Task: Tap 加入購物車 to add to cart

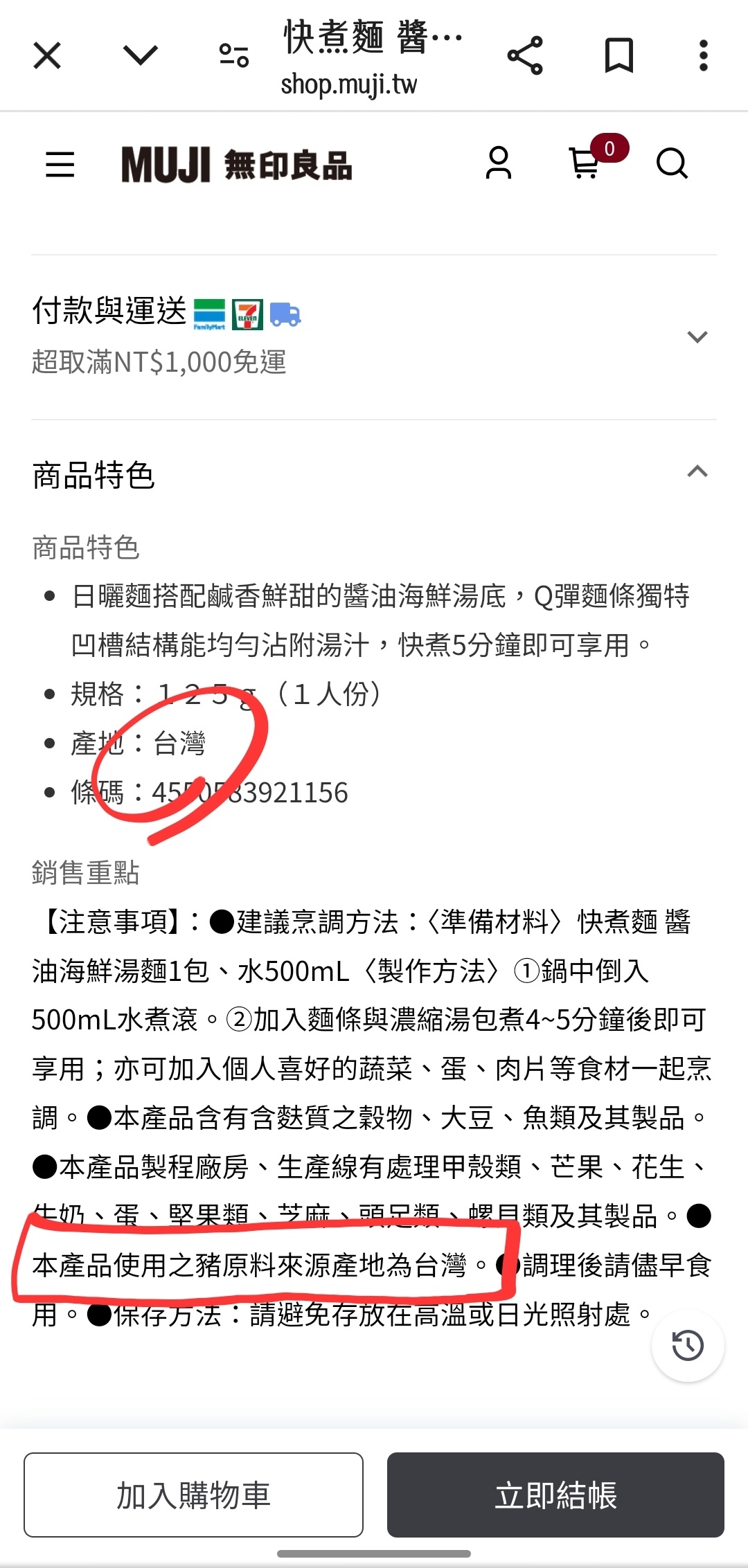Action: [194, 1495]
